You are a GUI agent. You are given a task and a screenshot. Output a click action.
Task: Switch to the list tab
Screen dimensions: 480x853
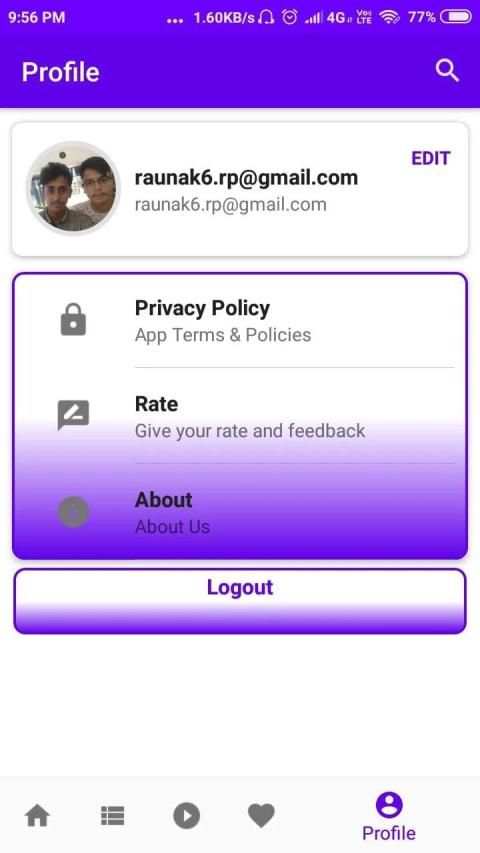pos(113,816)
